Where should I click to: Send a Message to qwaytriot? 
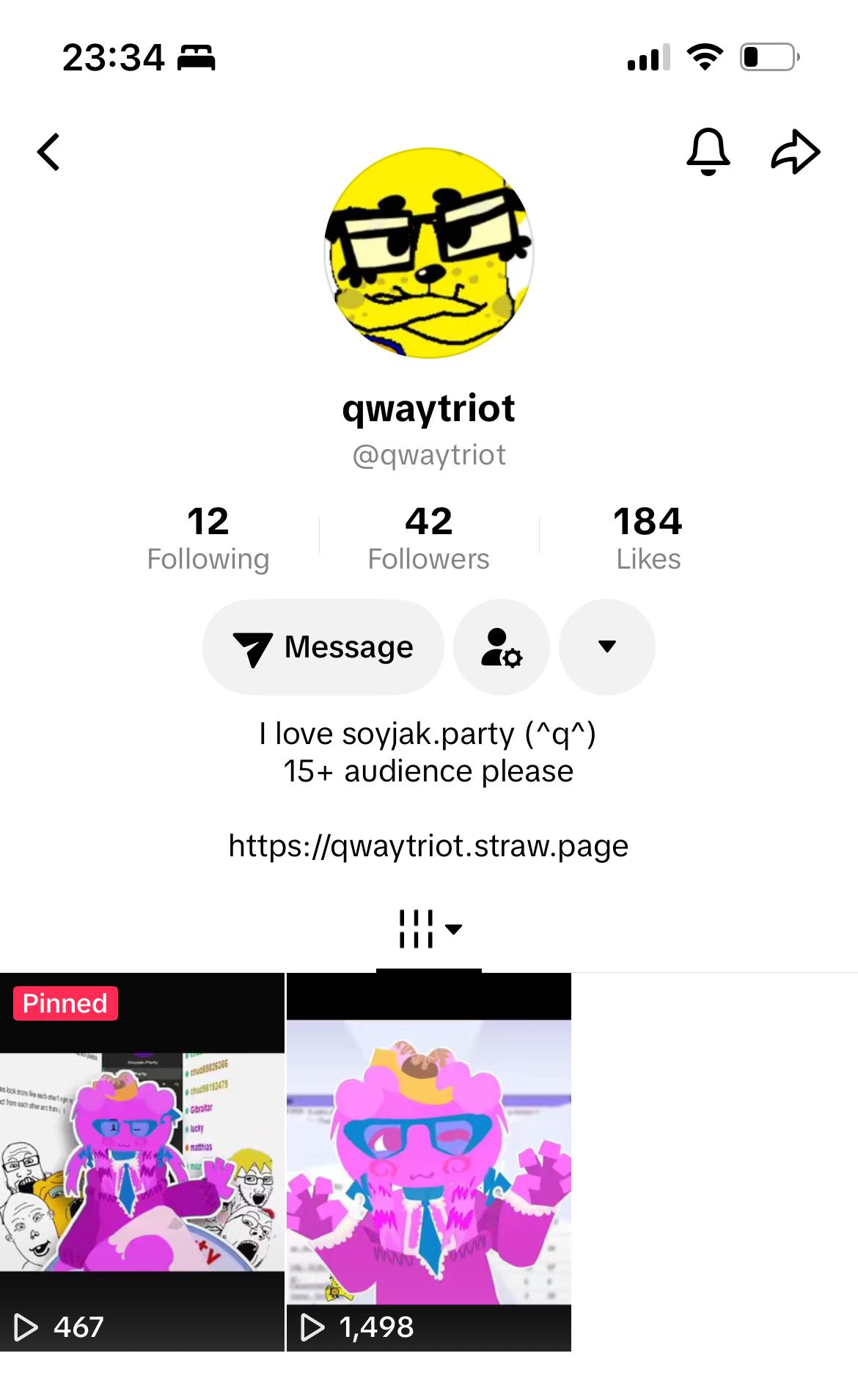click(x=323, y=646)
